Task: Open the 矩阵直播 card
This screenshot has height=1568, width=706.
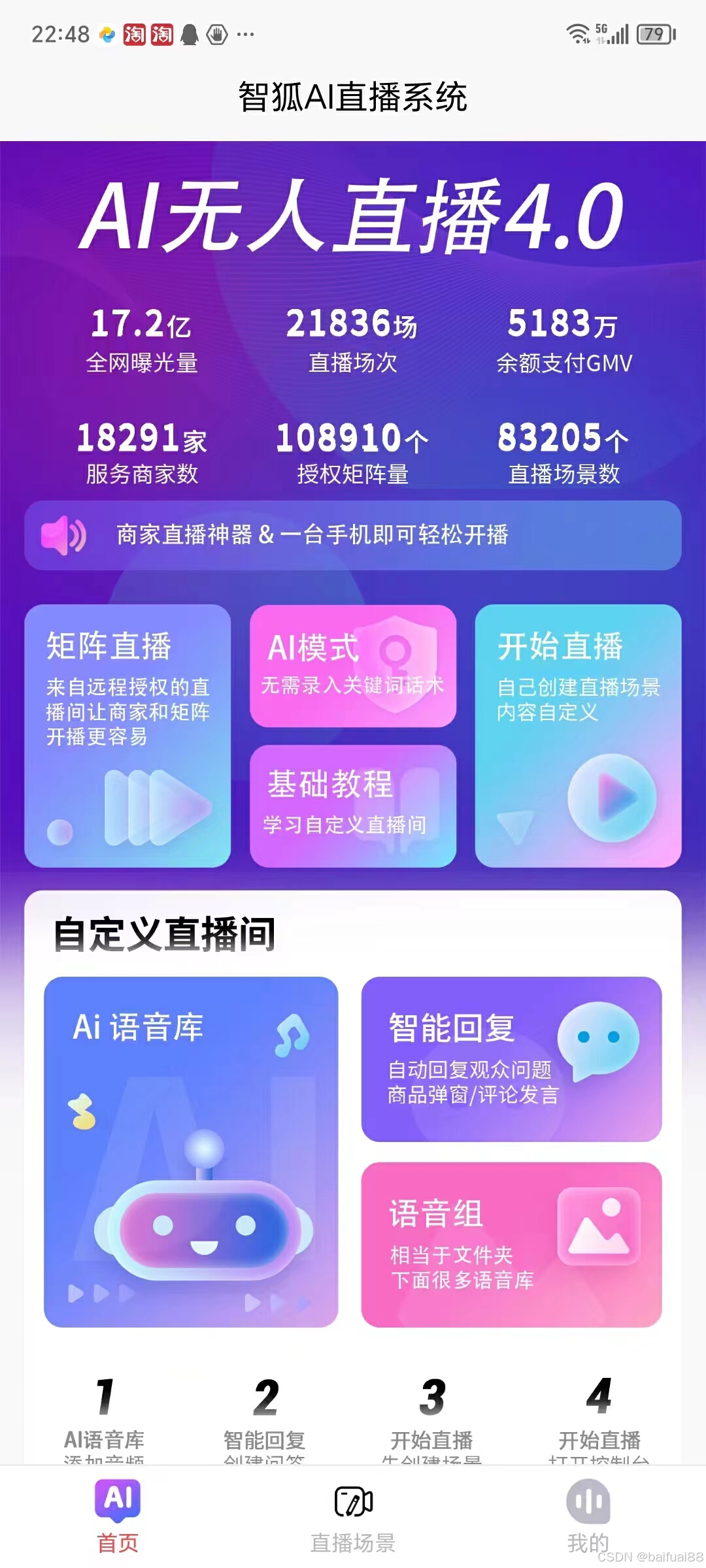Action: pos(127,736)
